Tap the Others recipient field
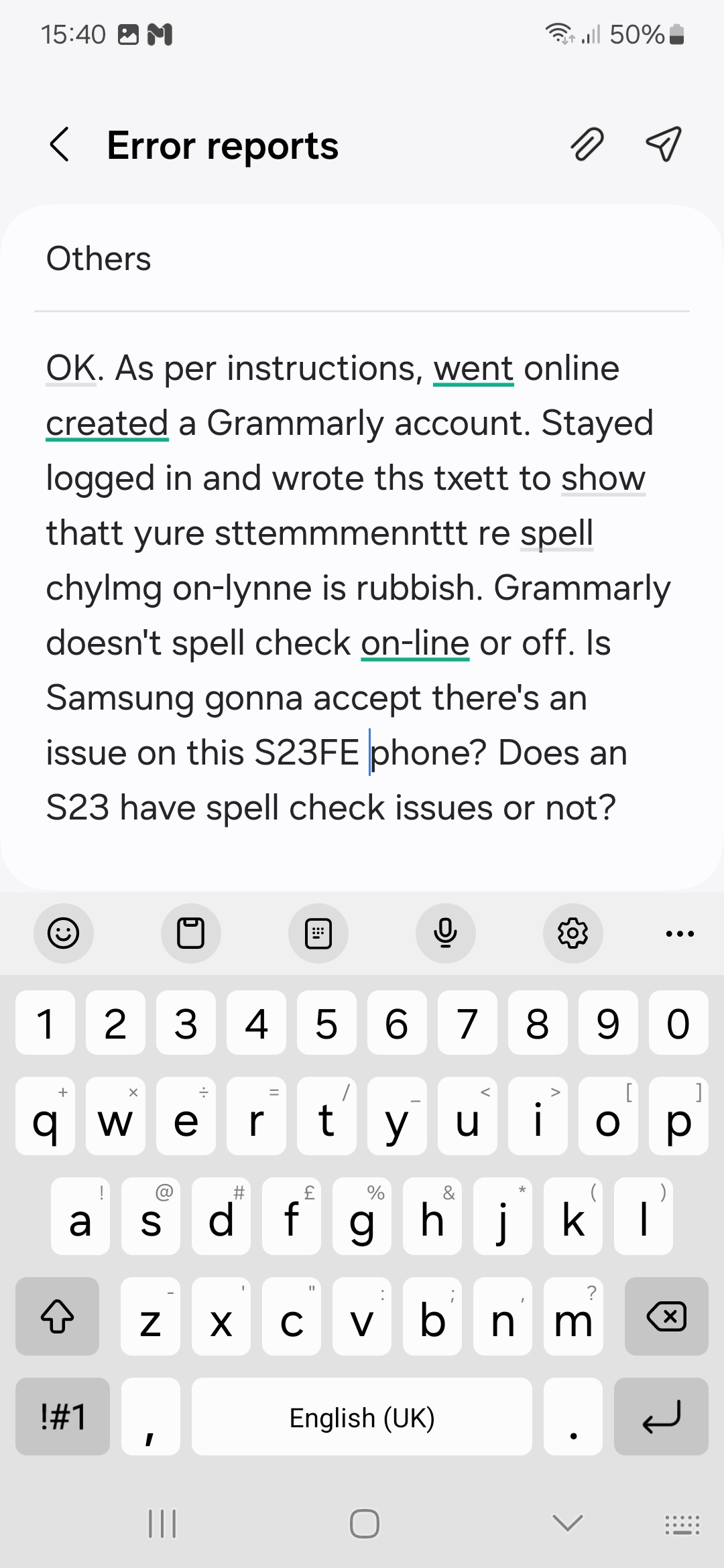724x1568 pixels. tap(99, 259)
